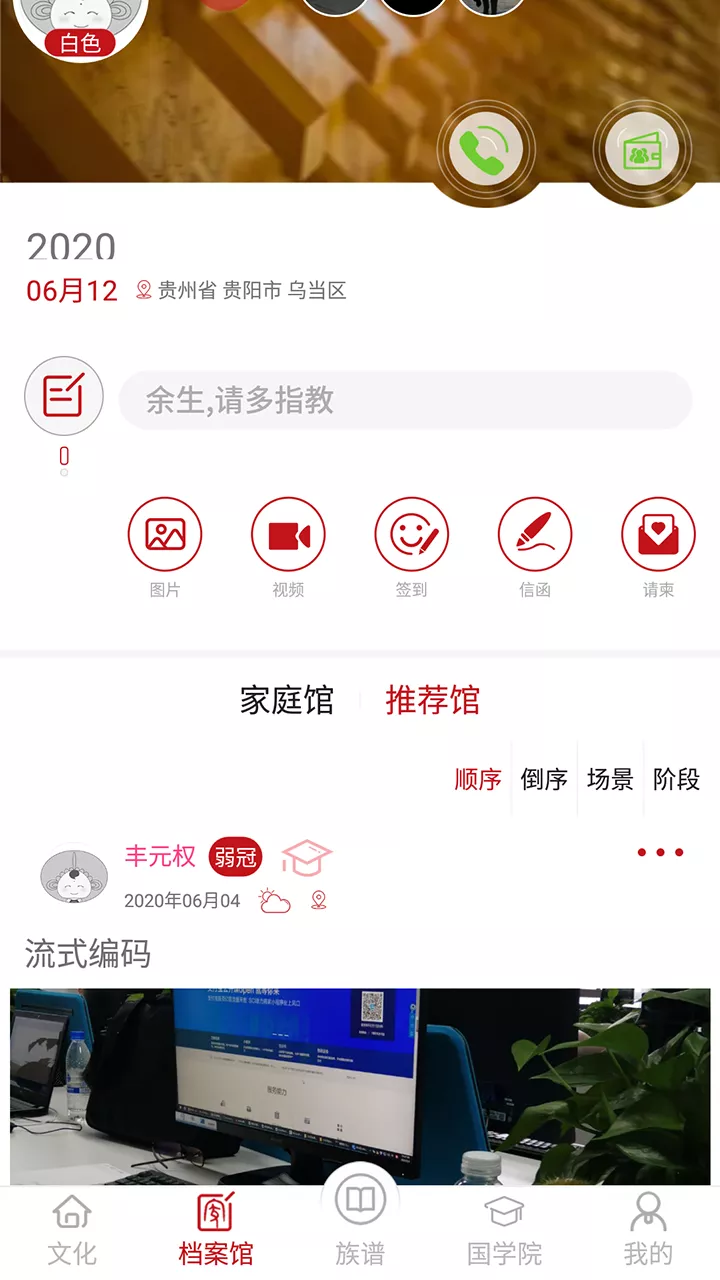Viewport: 720px width, 1280px height.
Task: Tap the green phone call icon
Action: point(485,150)
